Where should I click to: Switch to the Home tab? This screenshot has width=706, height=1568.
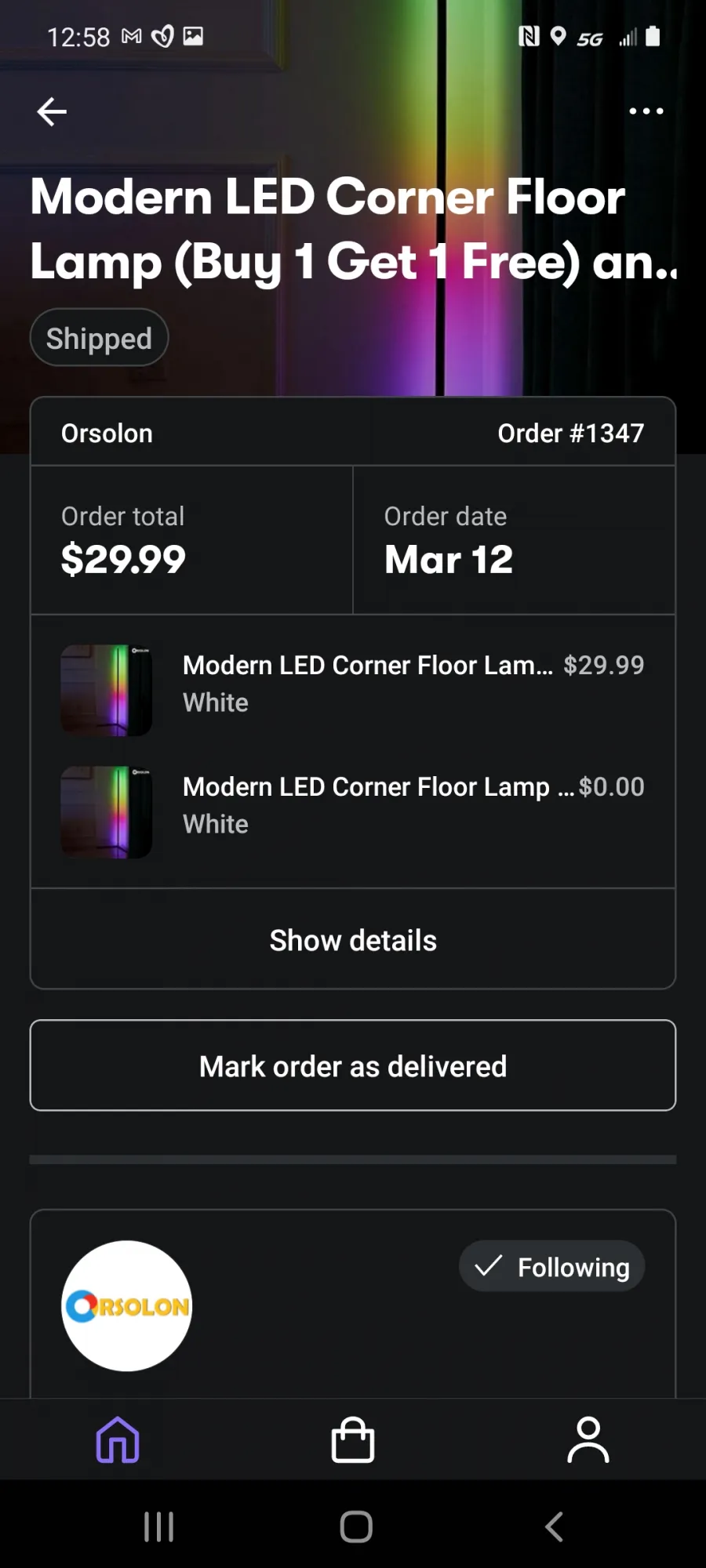click(118, 1439)
